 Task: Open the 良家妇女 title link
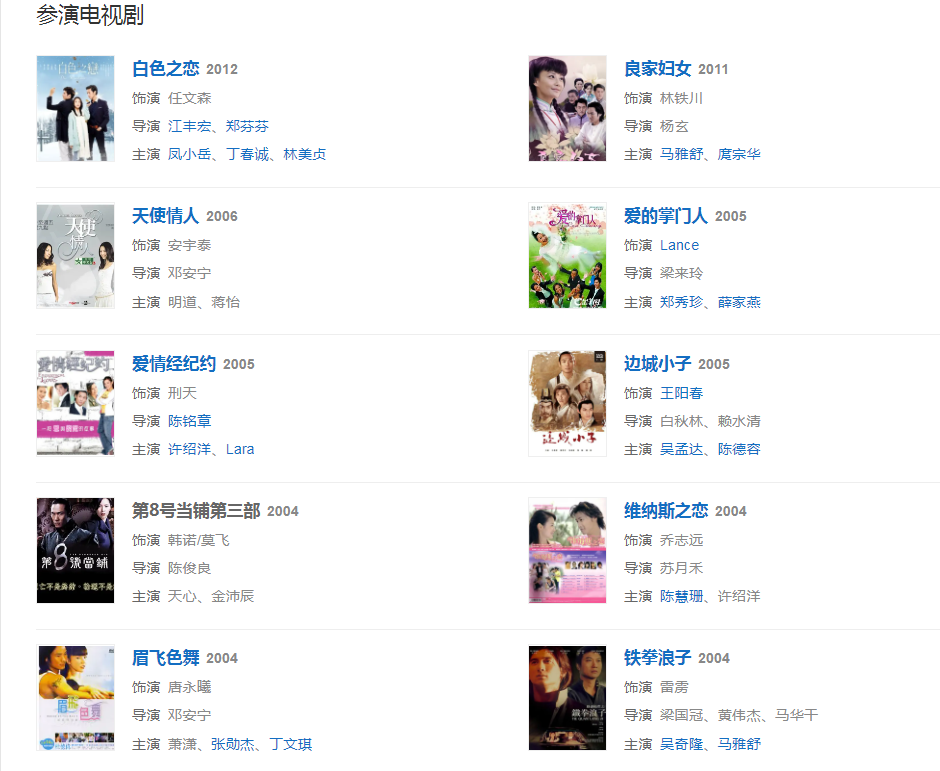657,69
